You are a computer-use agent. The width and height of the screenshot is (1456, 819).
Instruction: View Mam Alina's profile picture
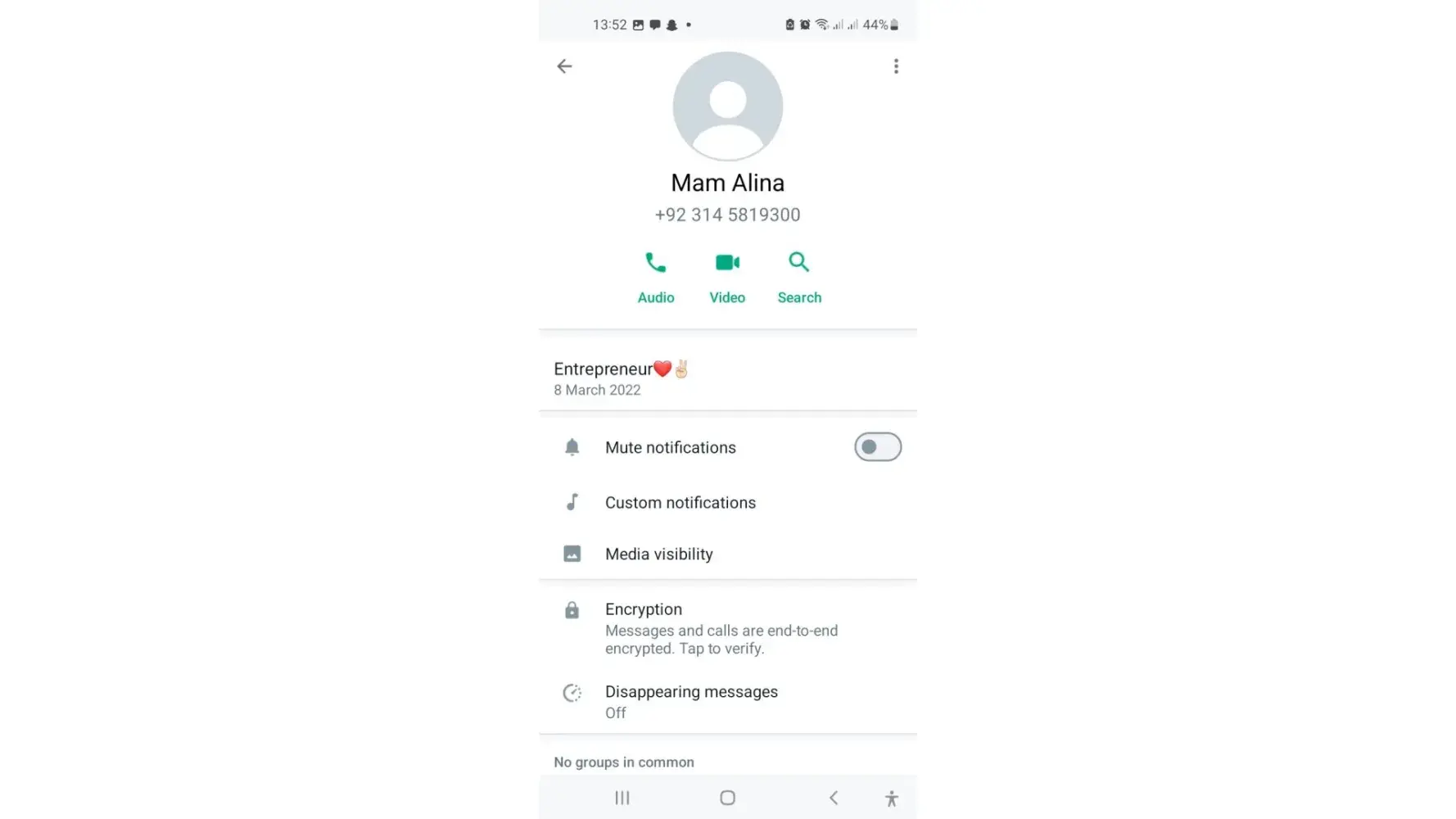tap(727, 106)
